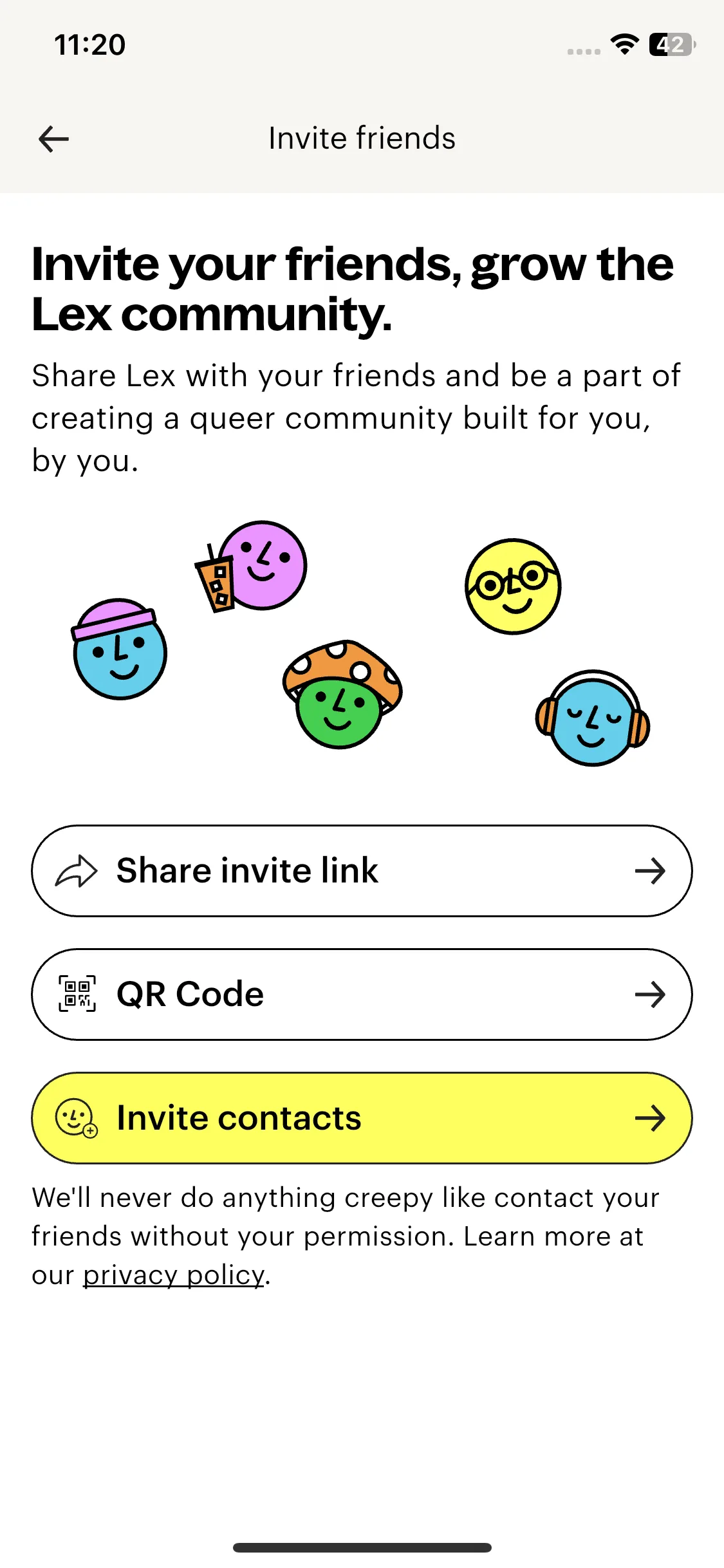
Task: Tap Share invite link button
Action: click(362, 871)
